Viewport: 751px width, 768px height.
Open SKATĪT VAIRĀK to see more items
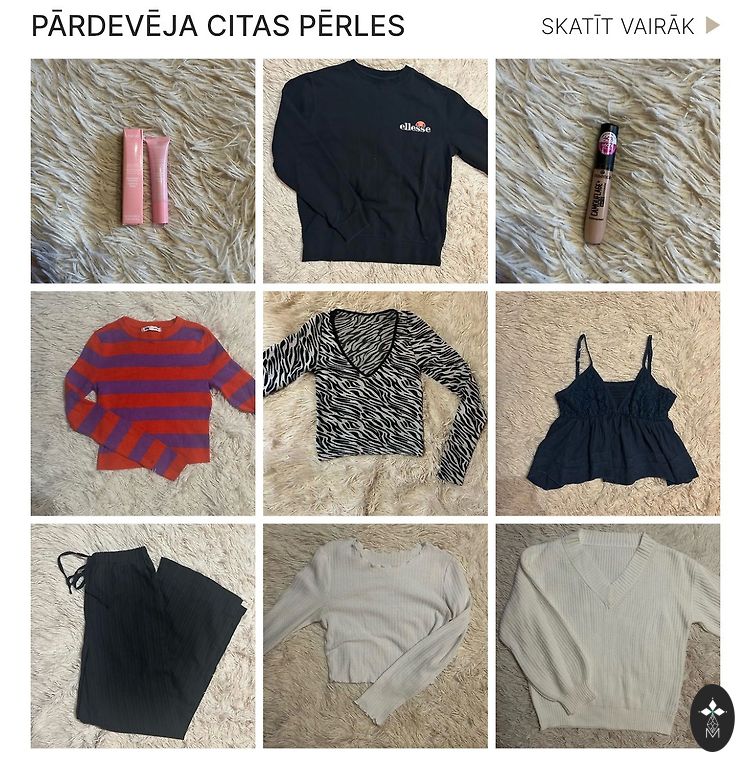pyautogui.click(x=629, y=26)
